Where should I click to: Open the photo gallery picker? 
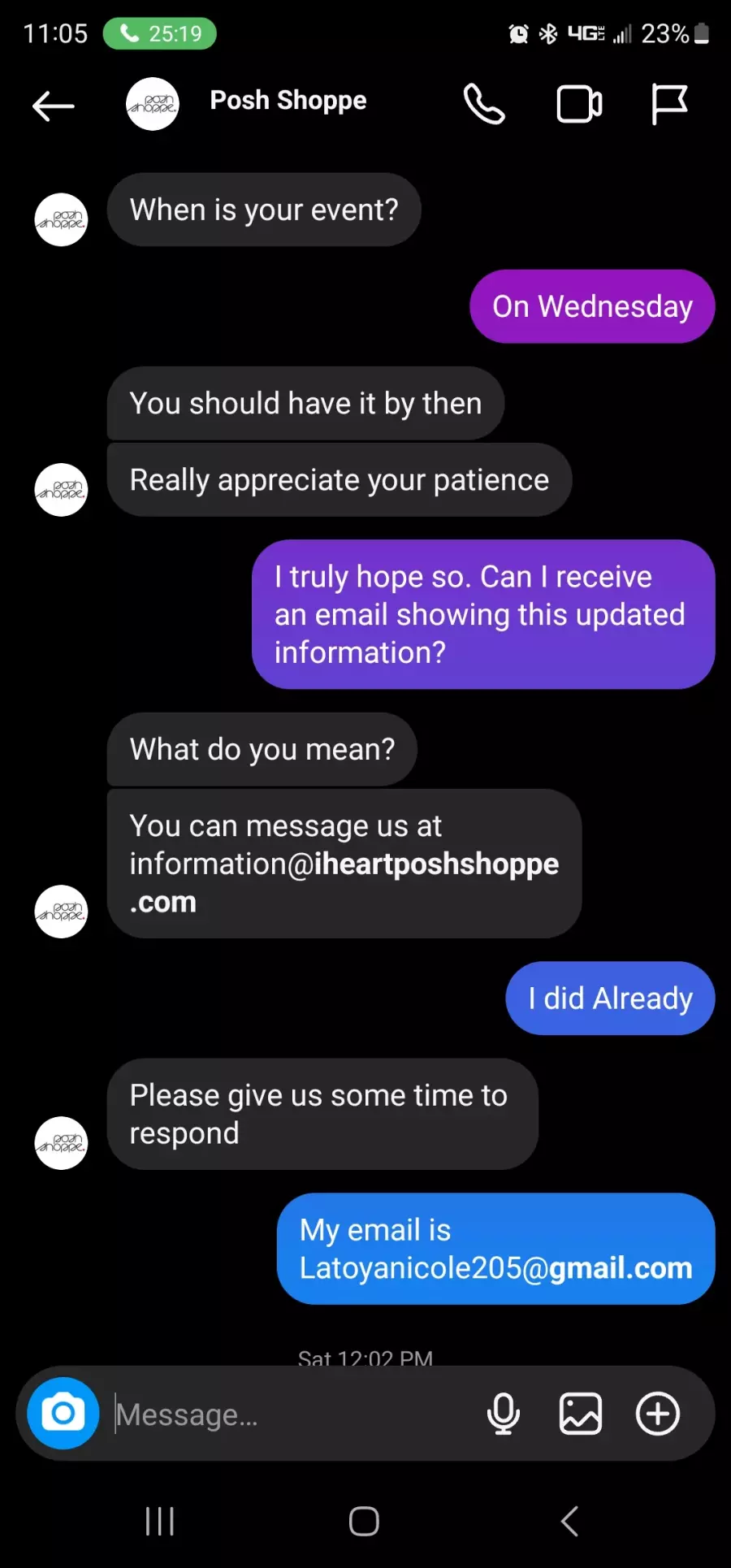pos(581,1414)
